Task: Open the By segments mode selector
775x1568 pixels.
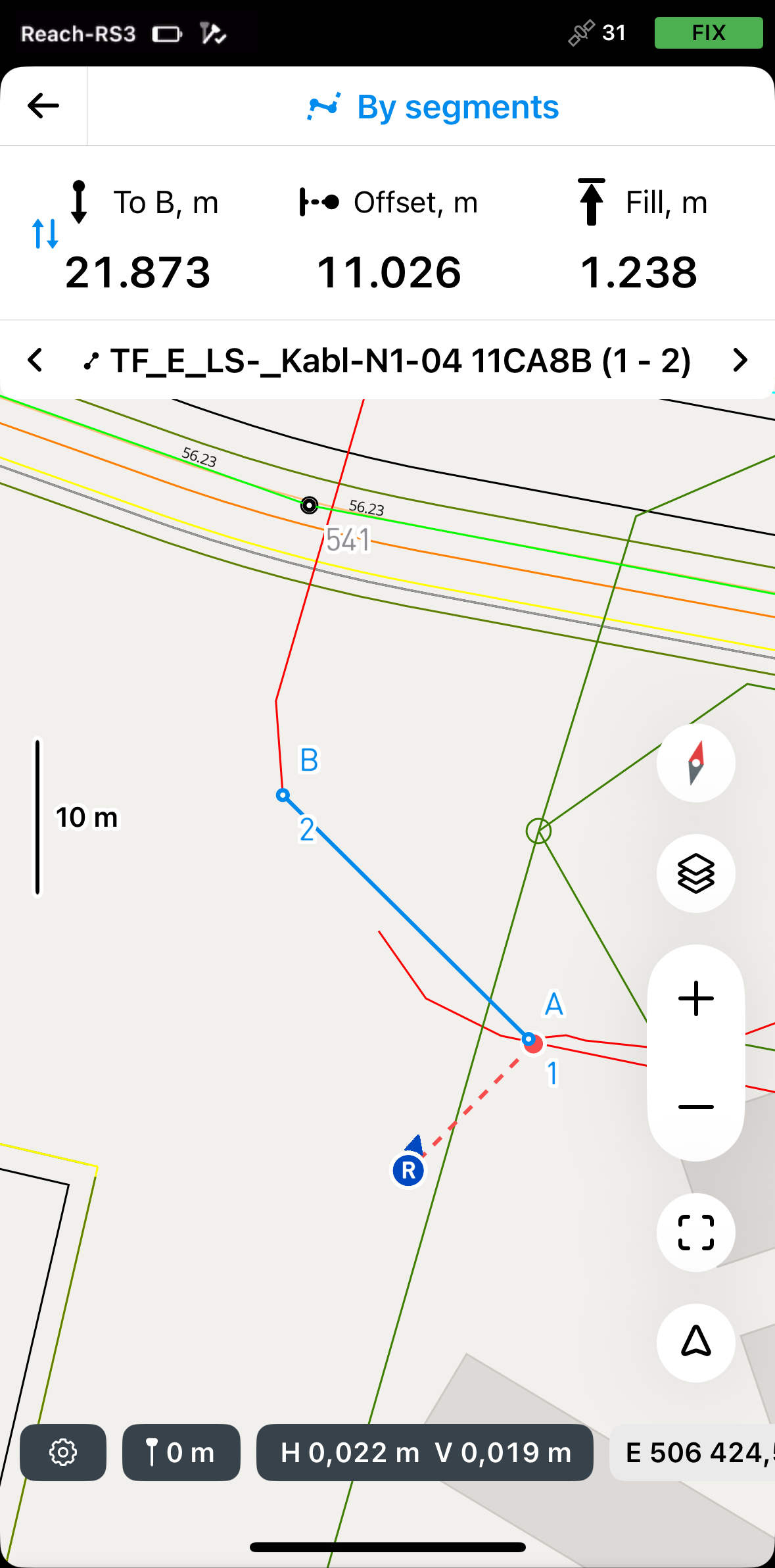Action: point(433,107)
